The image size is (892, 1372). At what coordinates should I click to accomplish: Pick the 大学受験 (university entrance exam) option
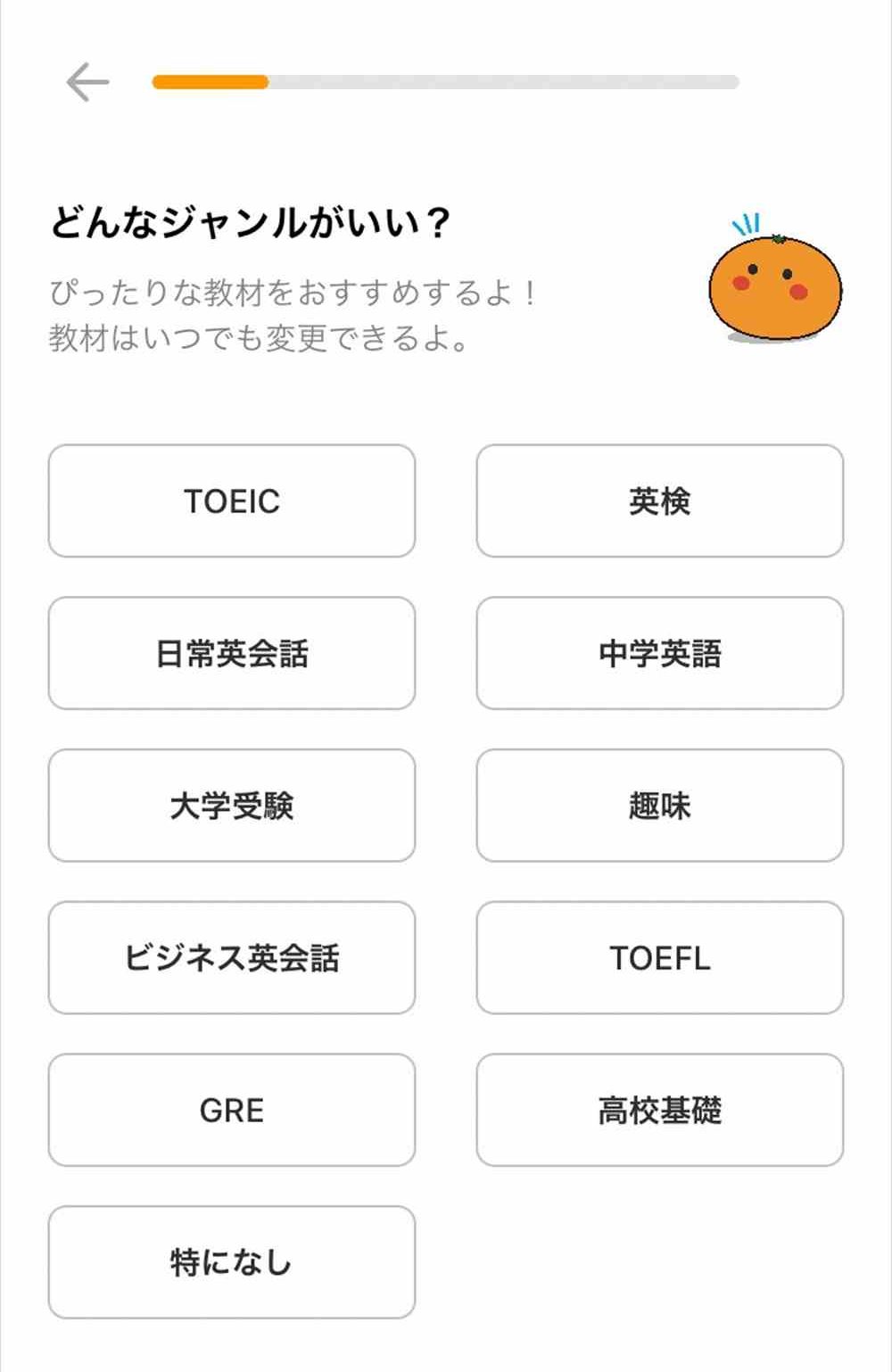tap(231, 806)
